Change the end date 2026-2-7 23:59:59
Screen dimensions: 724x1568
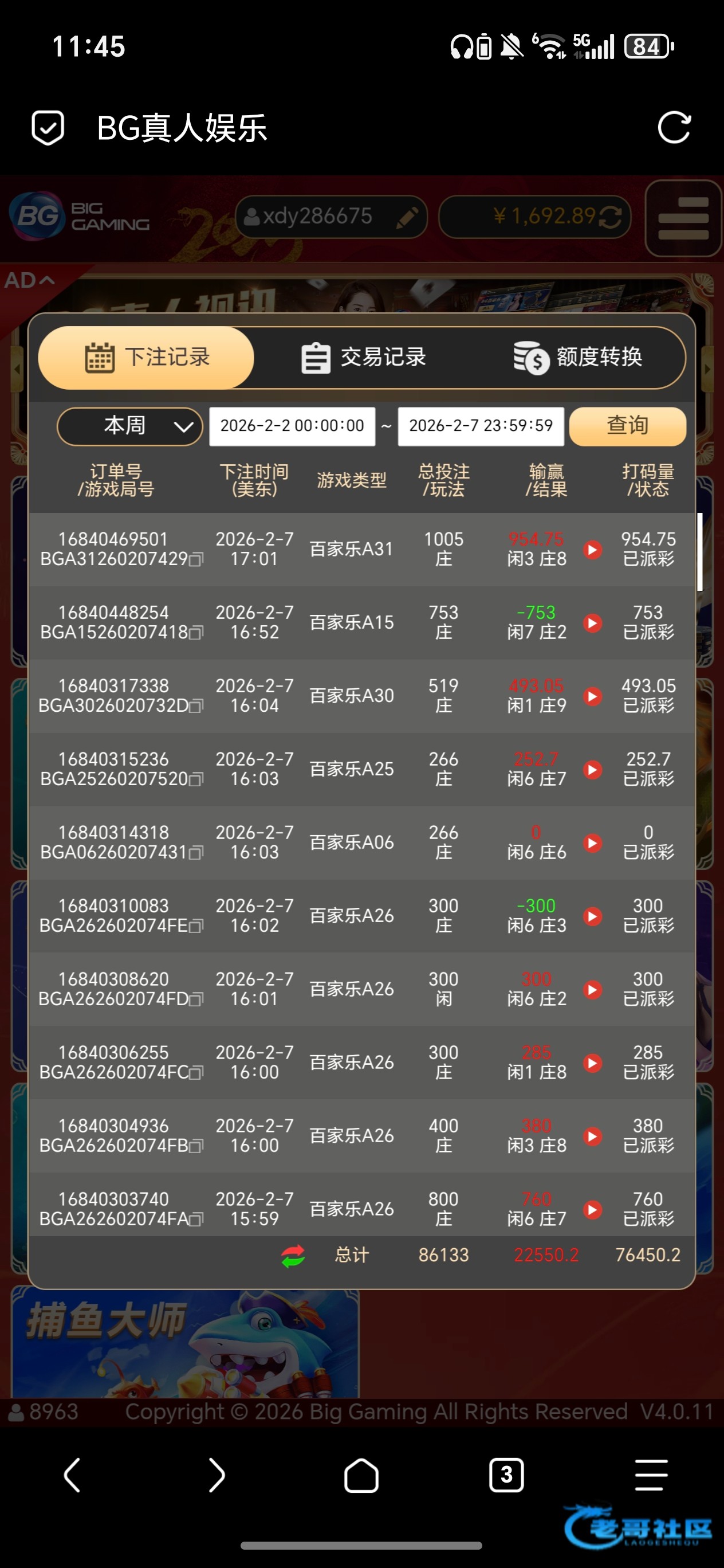click(481, 426)
